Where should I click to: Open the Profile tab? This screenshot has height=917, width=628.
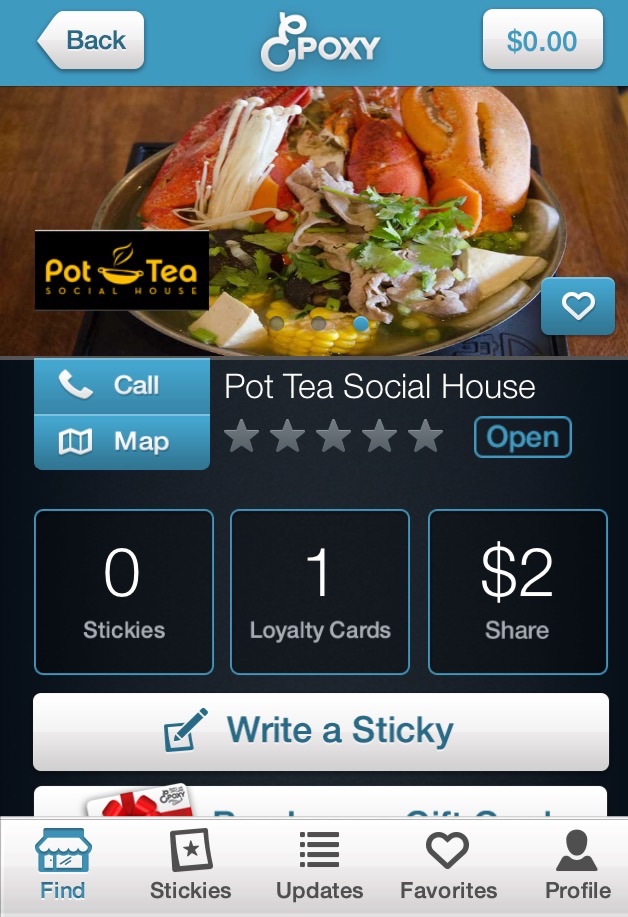click(577, 867)
